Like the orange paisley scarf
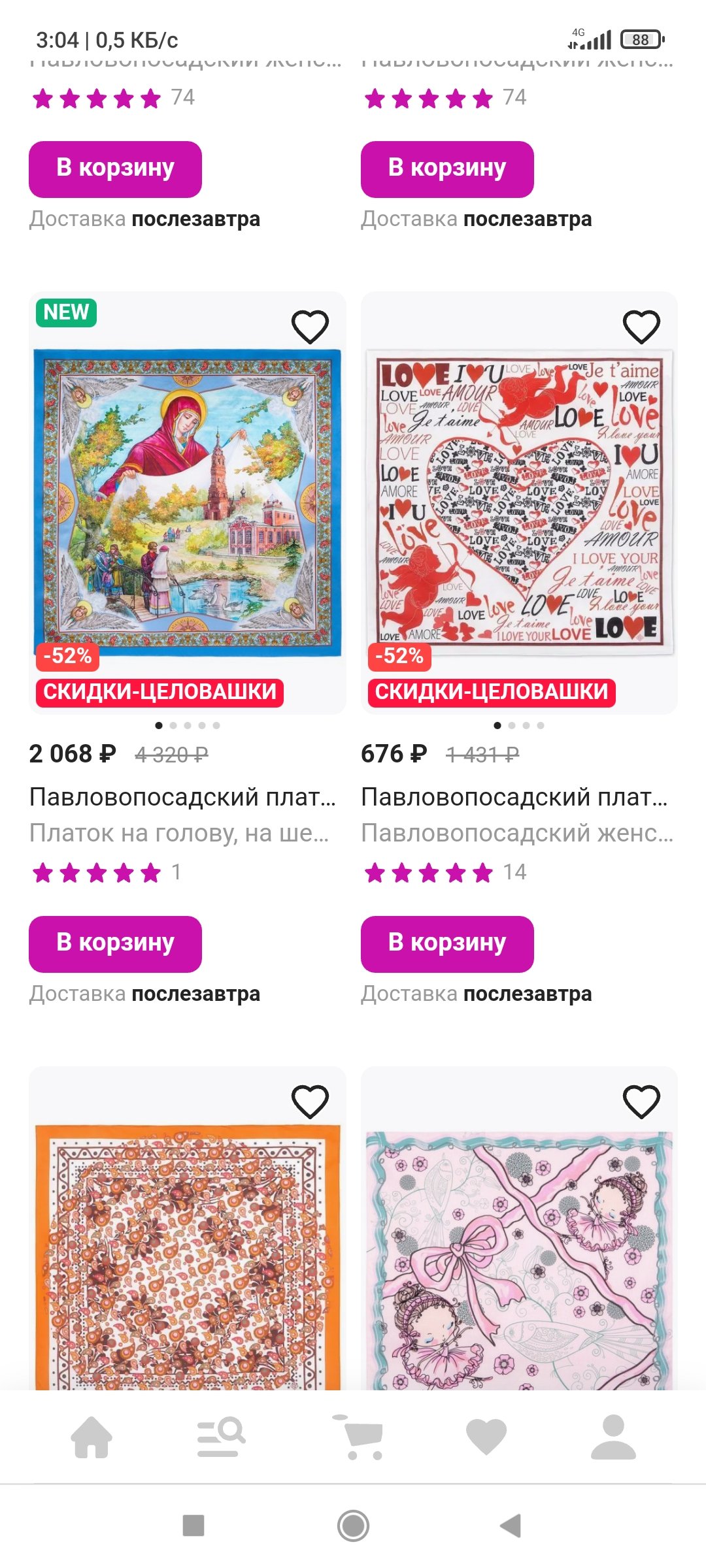Screen dimensions: 706x1568 310,1102
